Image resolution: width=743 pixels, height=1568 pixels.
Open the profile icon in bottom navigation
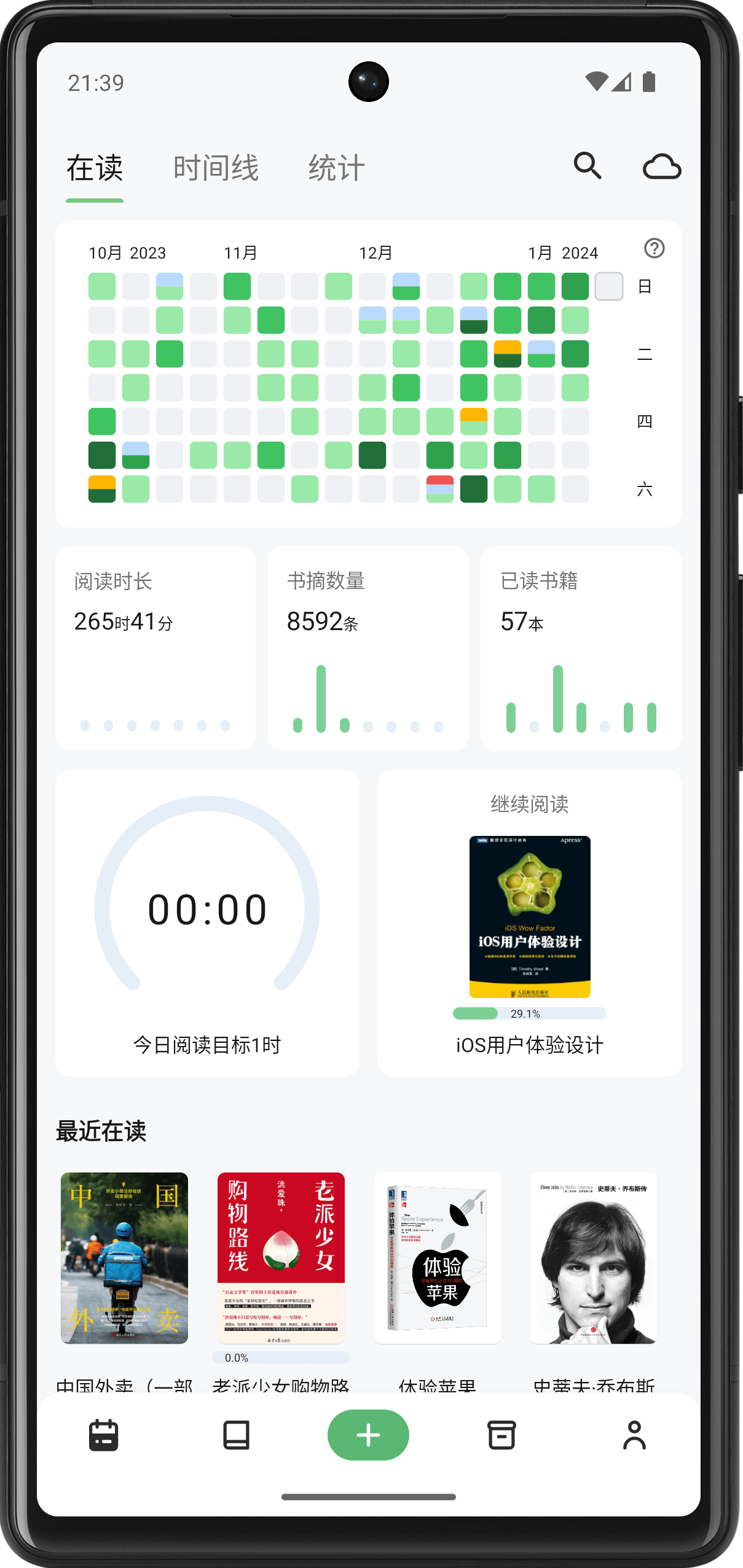634,1435
